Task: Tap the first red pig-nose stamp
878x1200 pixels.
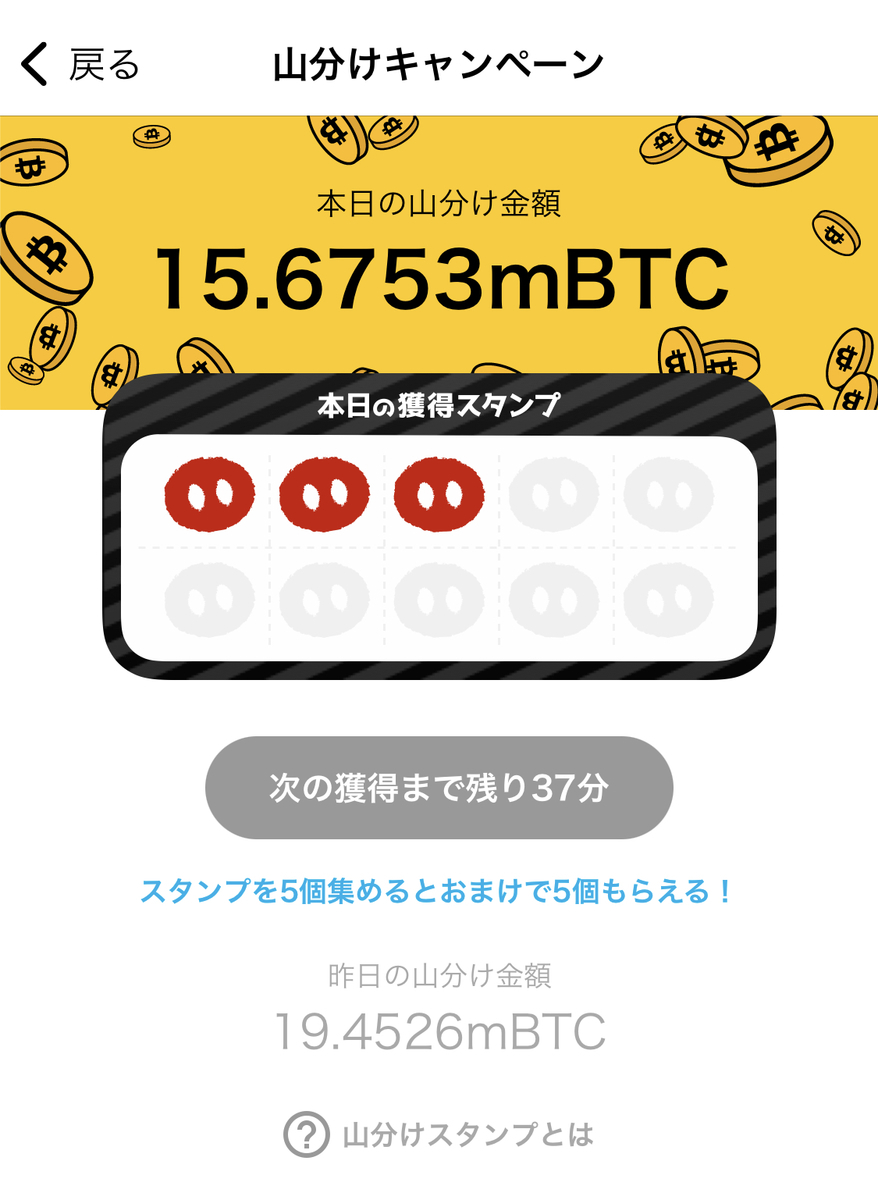Action: click(207, 490)
